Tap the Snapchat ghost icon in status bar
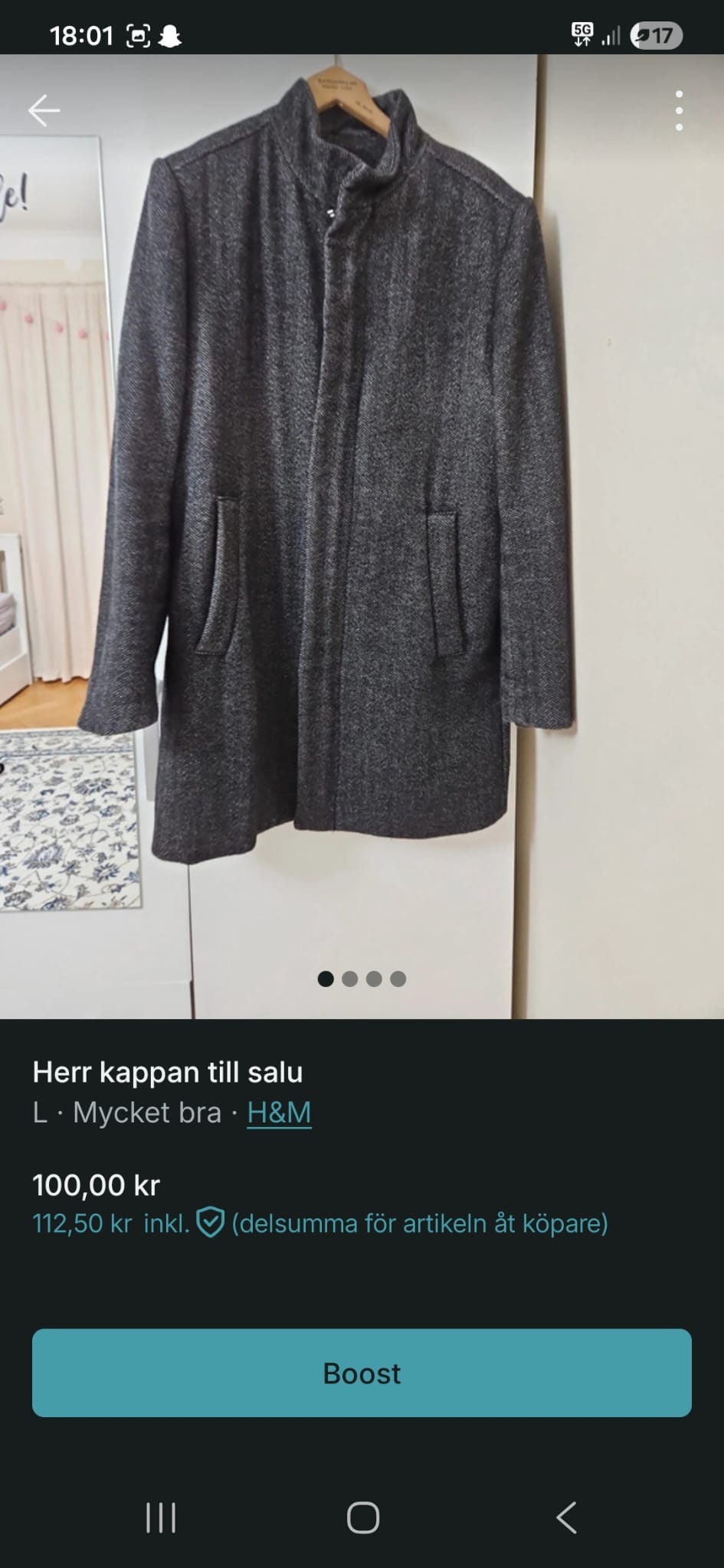Image resolution: width=724 pixels, height=1568 pixels. click(172, 34)
